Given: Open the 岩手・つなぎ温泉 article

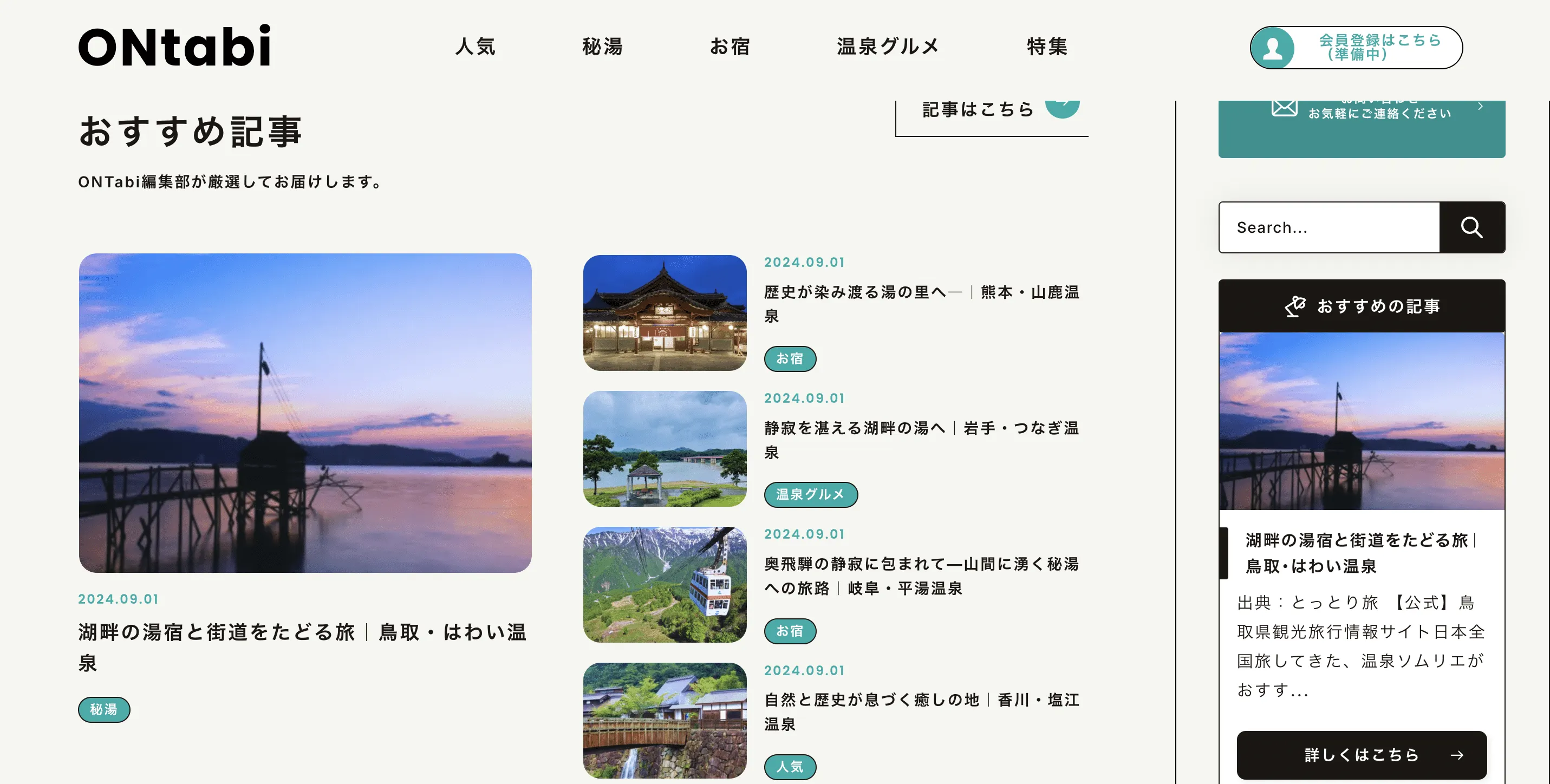Looking at the screenshot, I should pos(921,439).
